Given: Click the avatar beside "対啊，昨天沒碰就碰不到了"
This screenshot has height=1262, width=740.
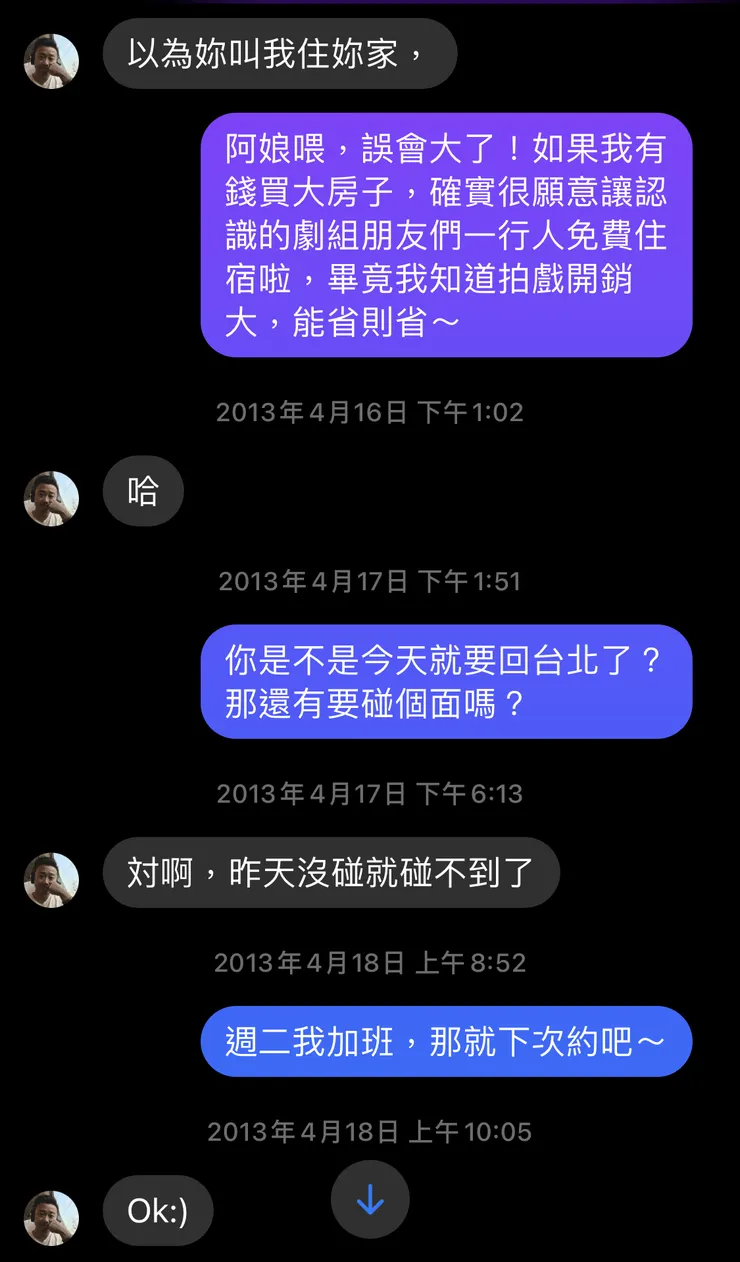Looking at the screenshot, I should pyautogui.click(x=50, y=881).
